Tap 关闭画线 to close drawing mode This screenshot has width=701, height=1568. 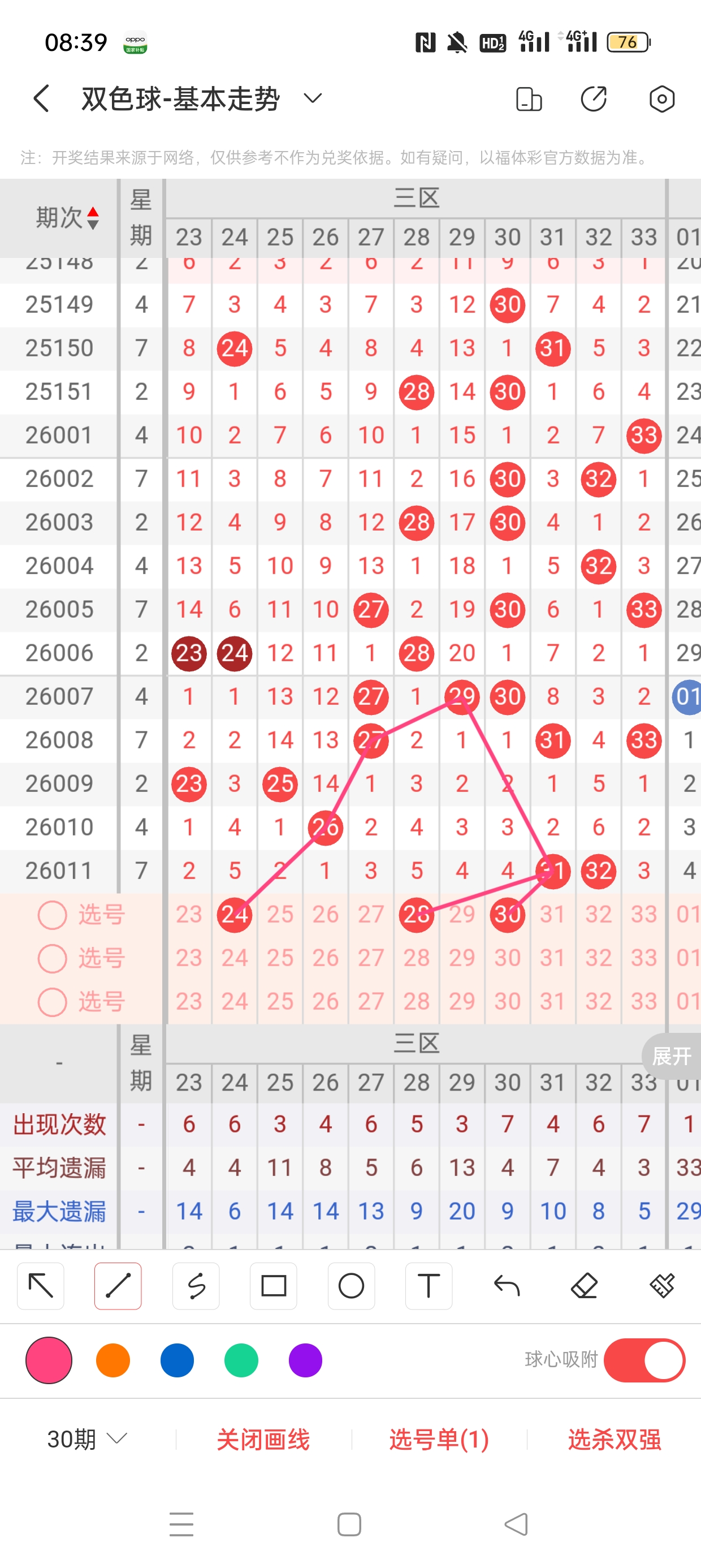tap(263, 1439)
